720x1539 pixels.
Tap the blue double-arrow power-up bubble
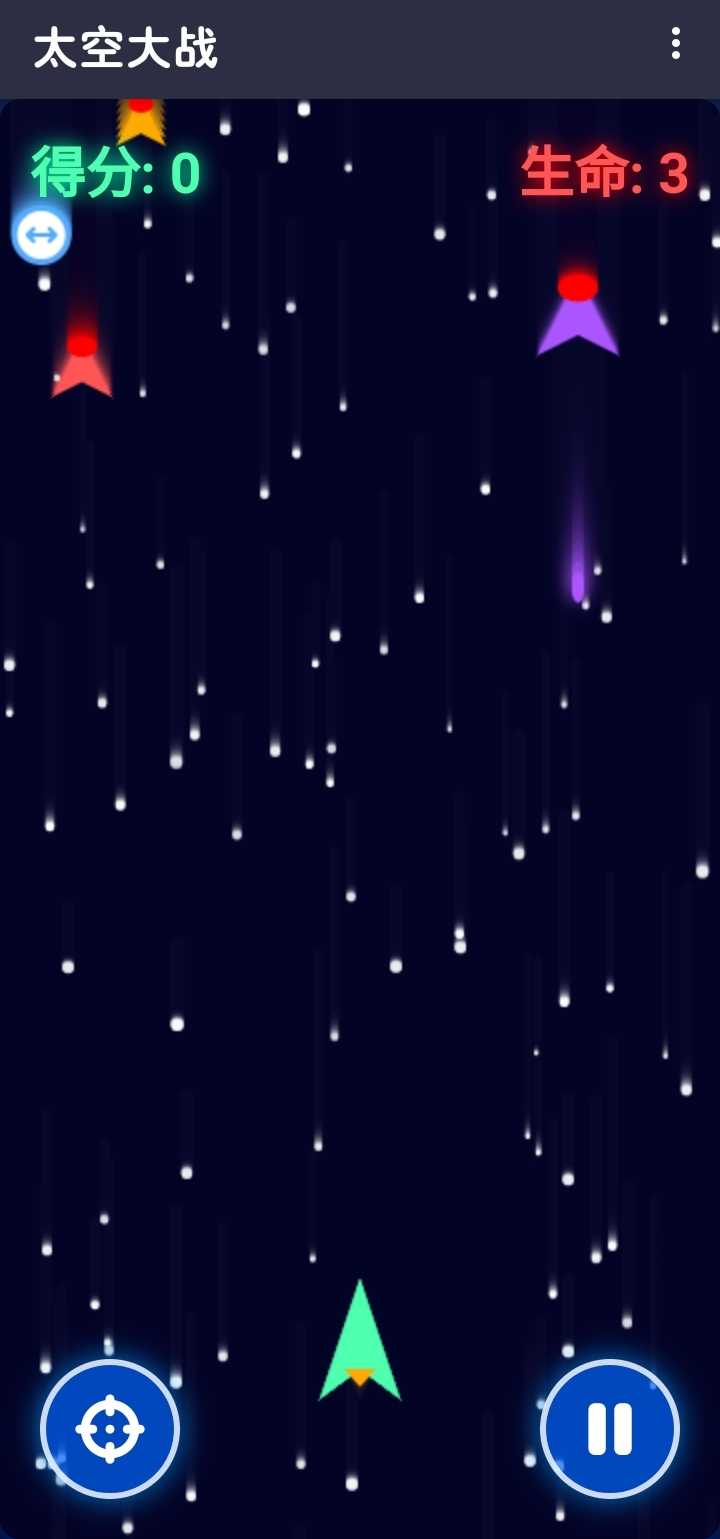[x=41, y=236]
